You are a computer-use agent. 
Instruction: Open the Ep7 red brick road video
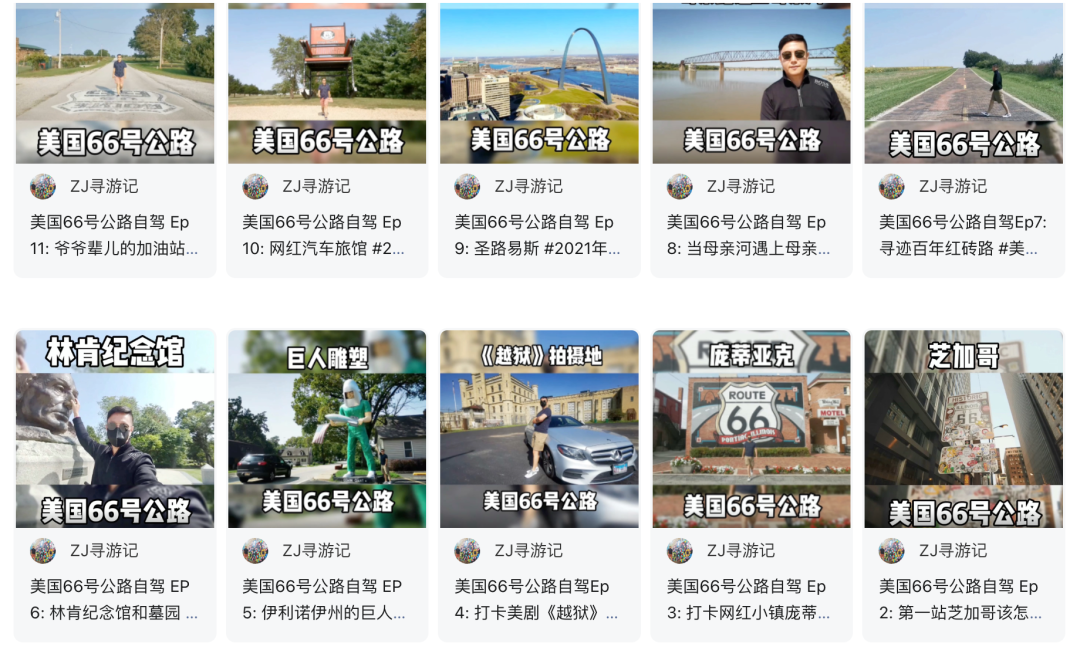point(963,83)
